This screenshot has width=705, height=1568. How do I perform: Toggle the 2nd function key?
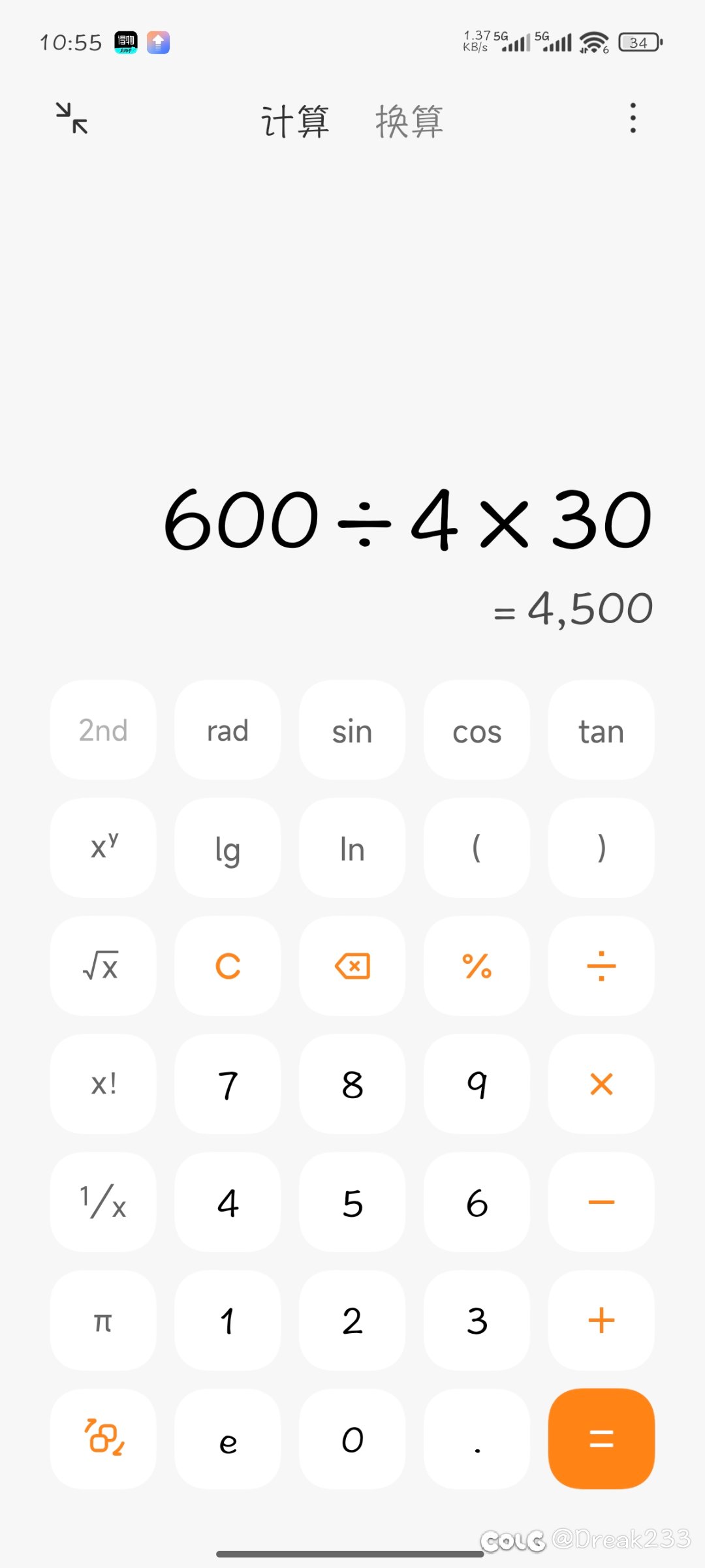(103, 730)
